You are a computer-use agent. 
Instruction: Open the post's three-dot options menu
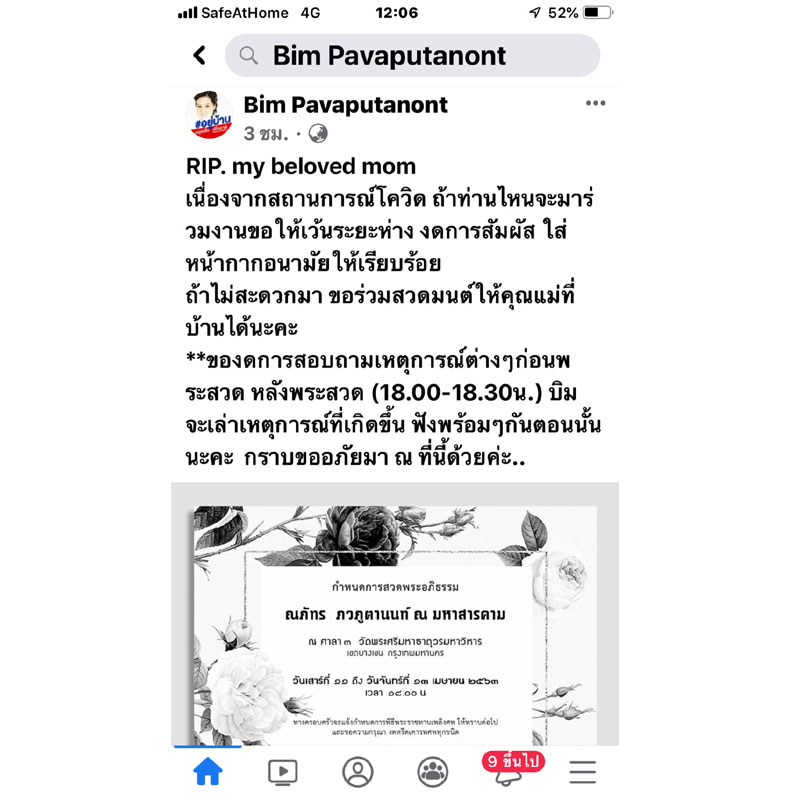click(x=596, y=104)
